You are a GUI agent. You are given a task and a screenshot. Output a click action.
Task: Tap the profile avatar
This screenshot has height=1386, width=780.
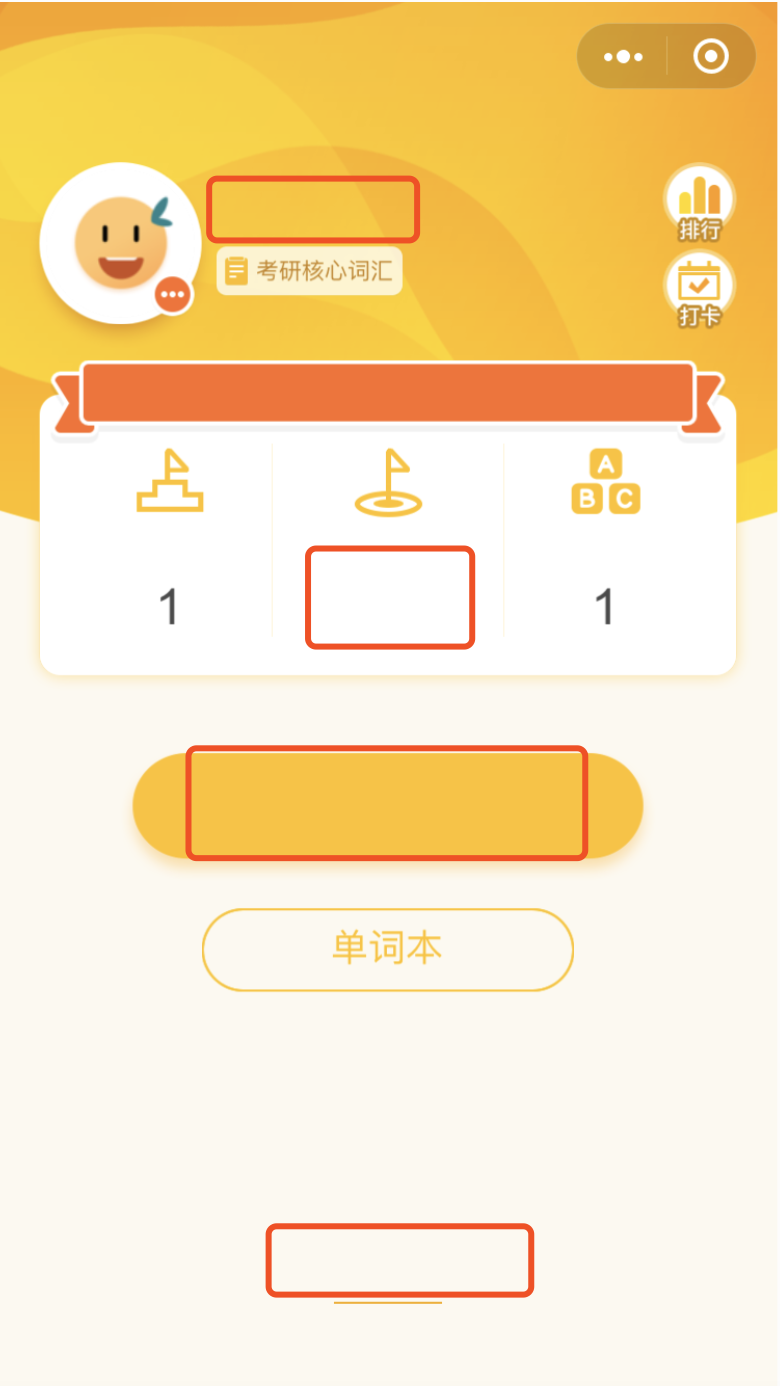coord(118,243)
